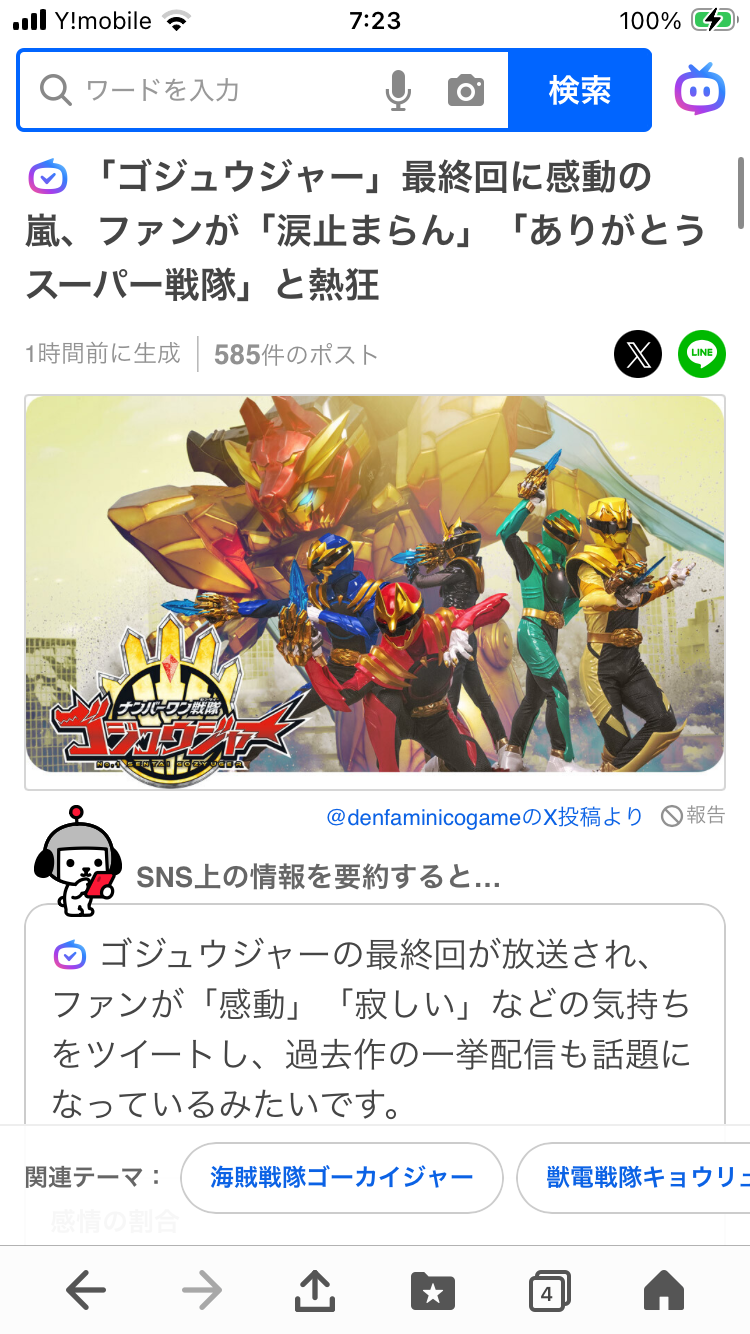View the 4 open tabs

tap(548, 1290)
